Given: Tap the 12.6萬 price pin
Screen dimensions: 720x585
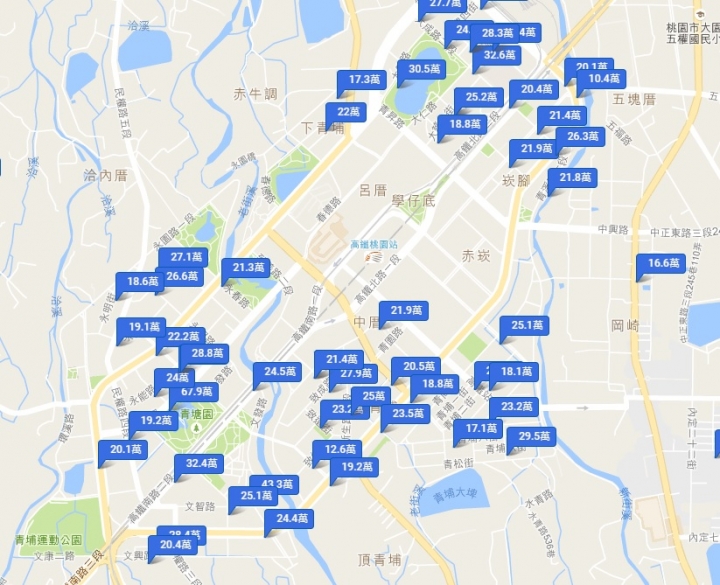Looking at the screenshot, I should coord(337,450).
